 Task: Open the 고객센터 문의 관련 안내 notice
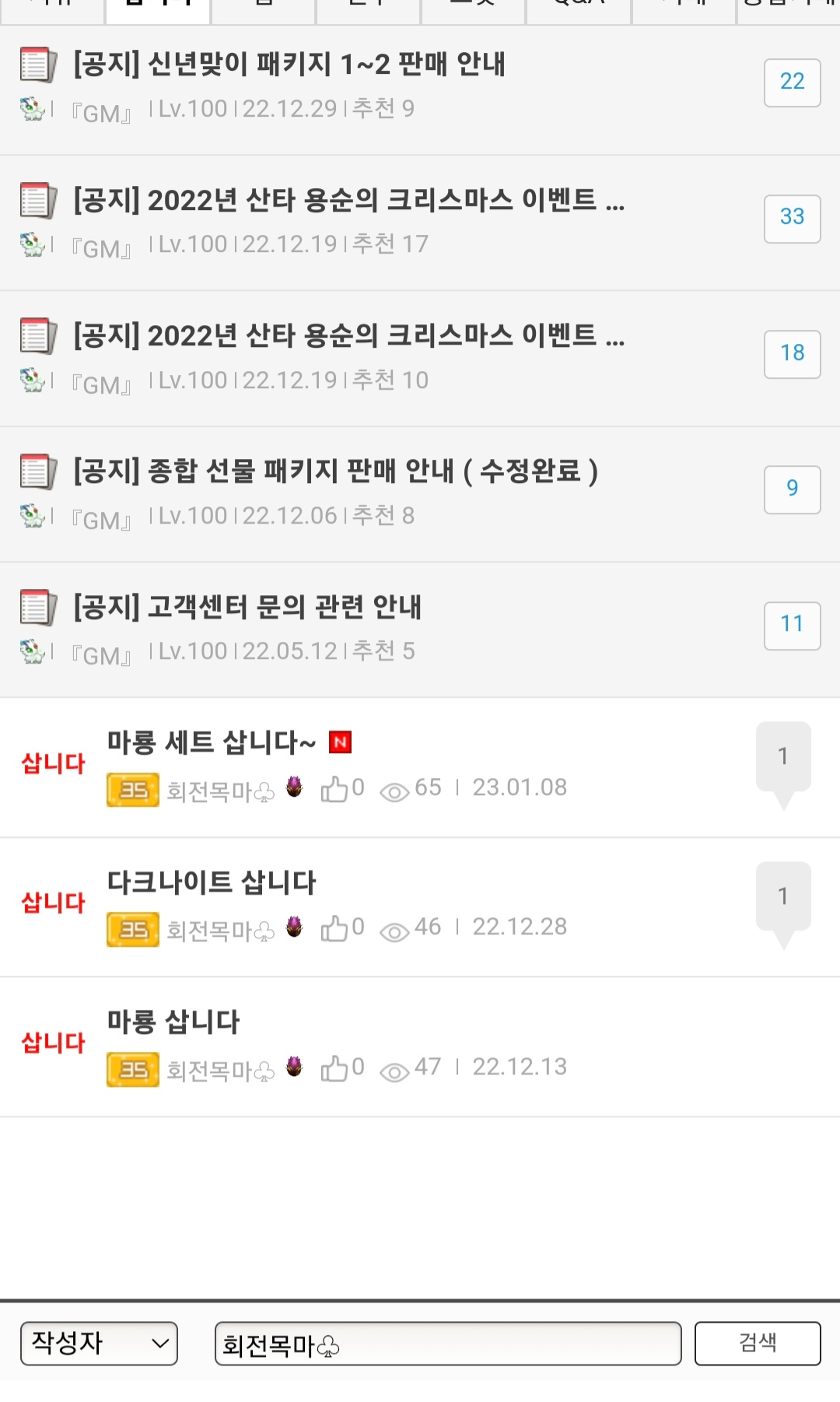click(247, 607)
